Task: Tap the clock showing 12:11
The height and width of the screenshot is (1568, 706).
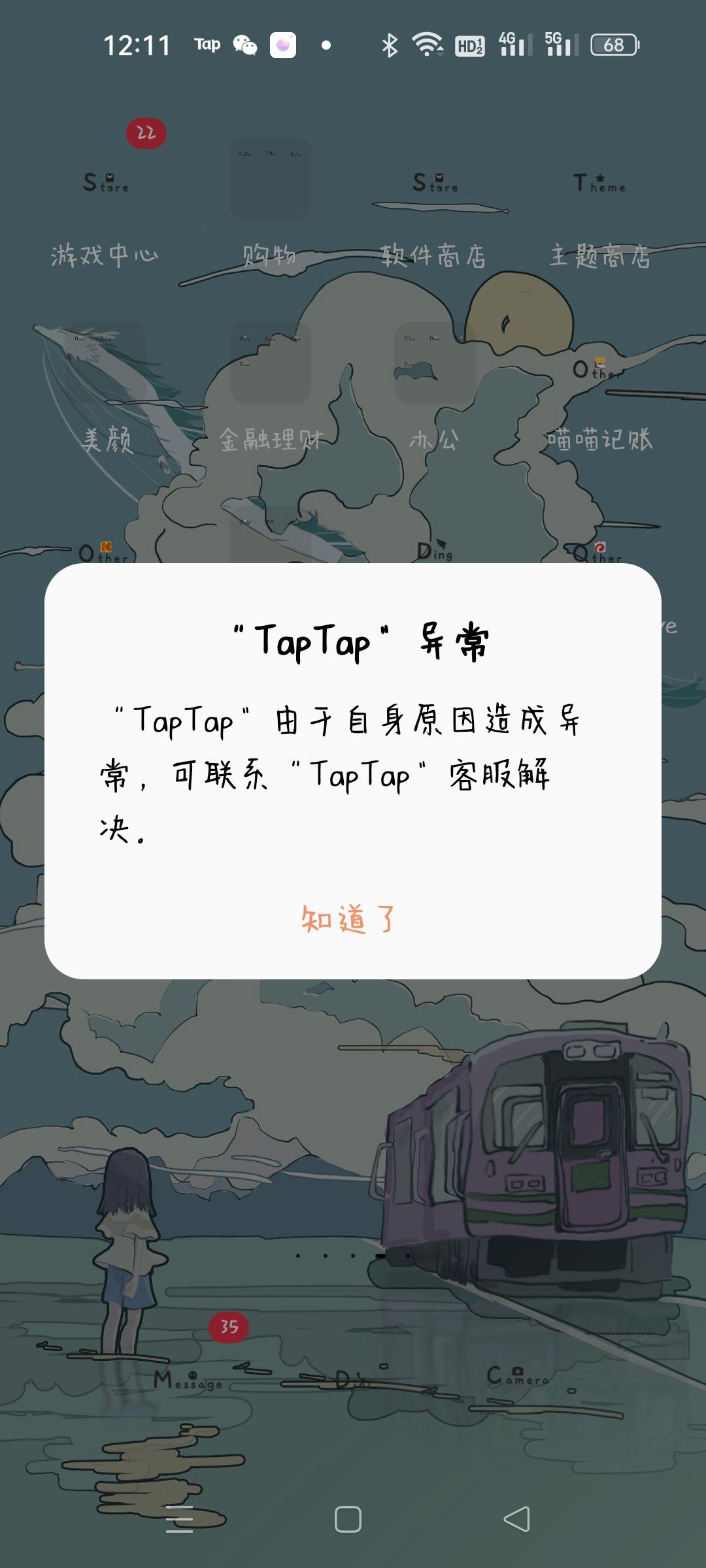Action: coord(138,45)
